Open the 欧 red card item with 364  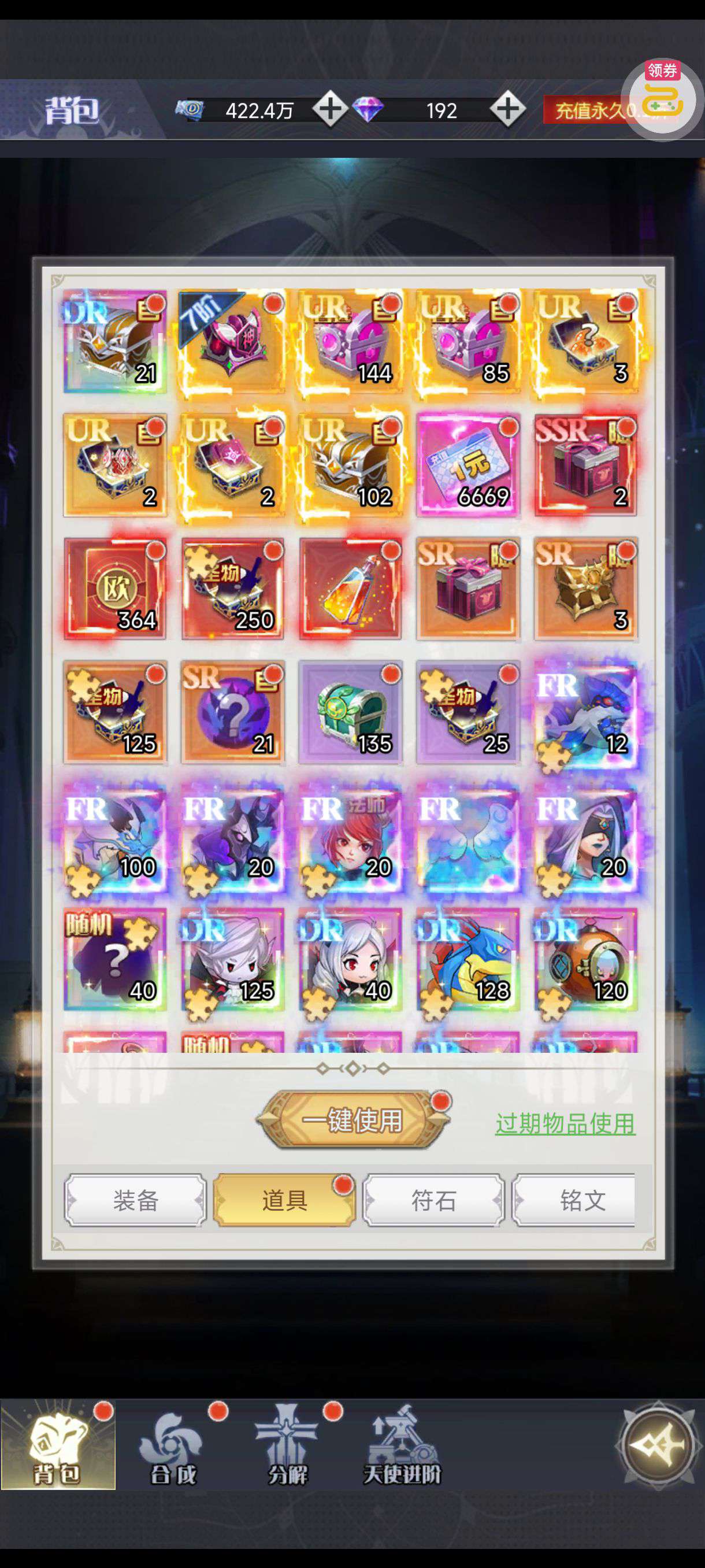click(115, 589)
